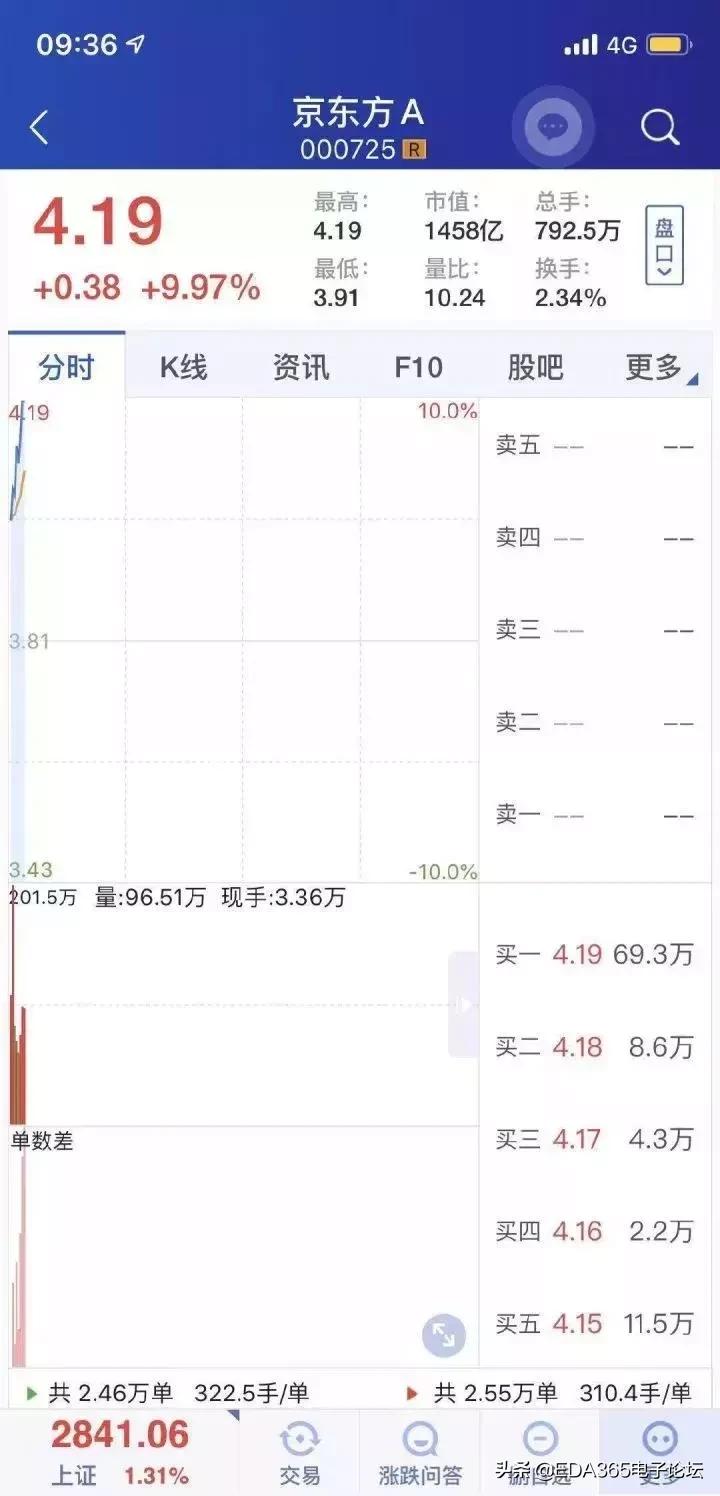Tap the slide-out arrow handle on the chart
The height and width of the screenshot is (1496, 720).
click(463, 1005)
